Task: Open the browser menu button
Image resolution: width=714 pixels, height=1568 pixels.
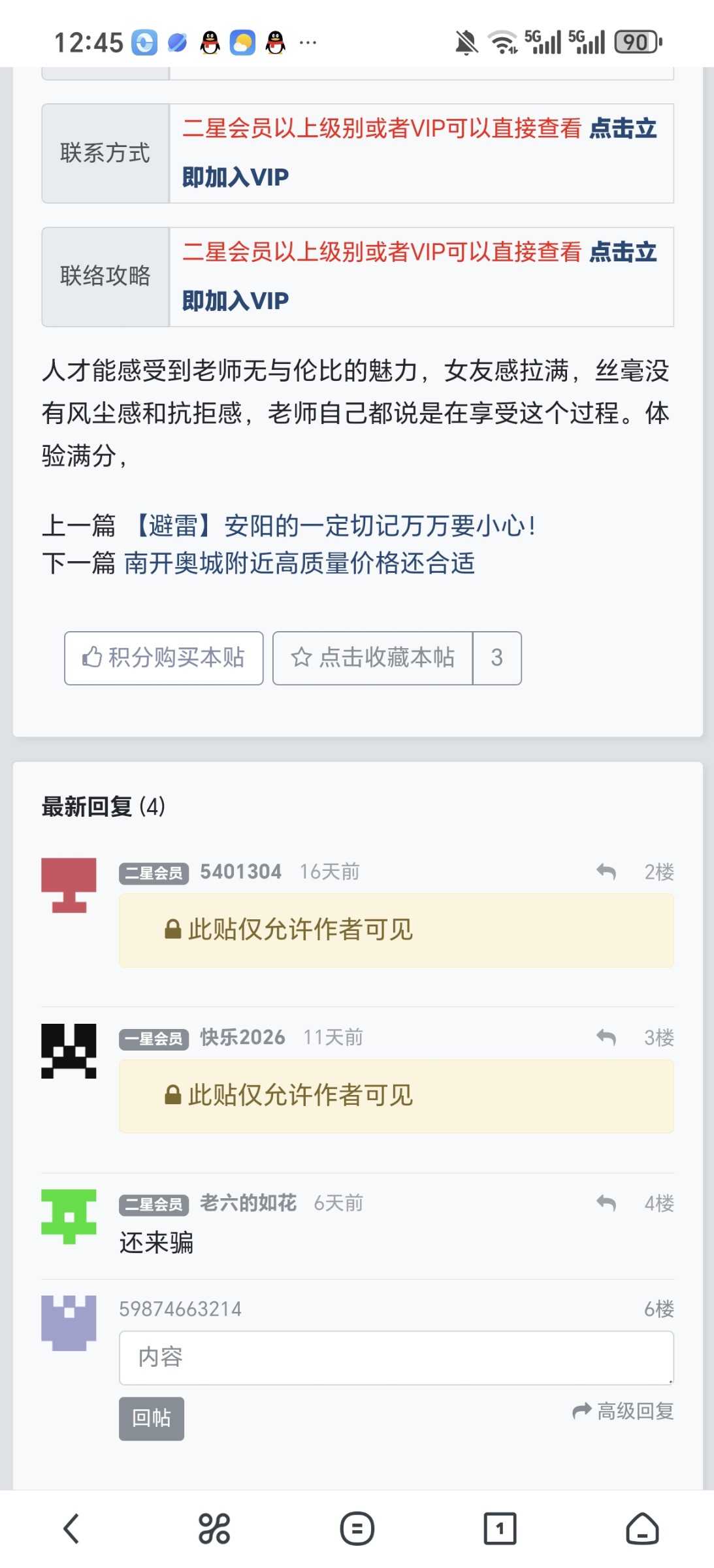Action: [357, 1529]
